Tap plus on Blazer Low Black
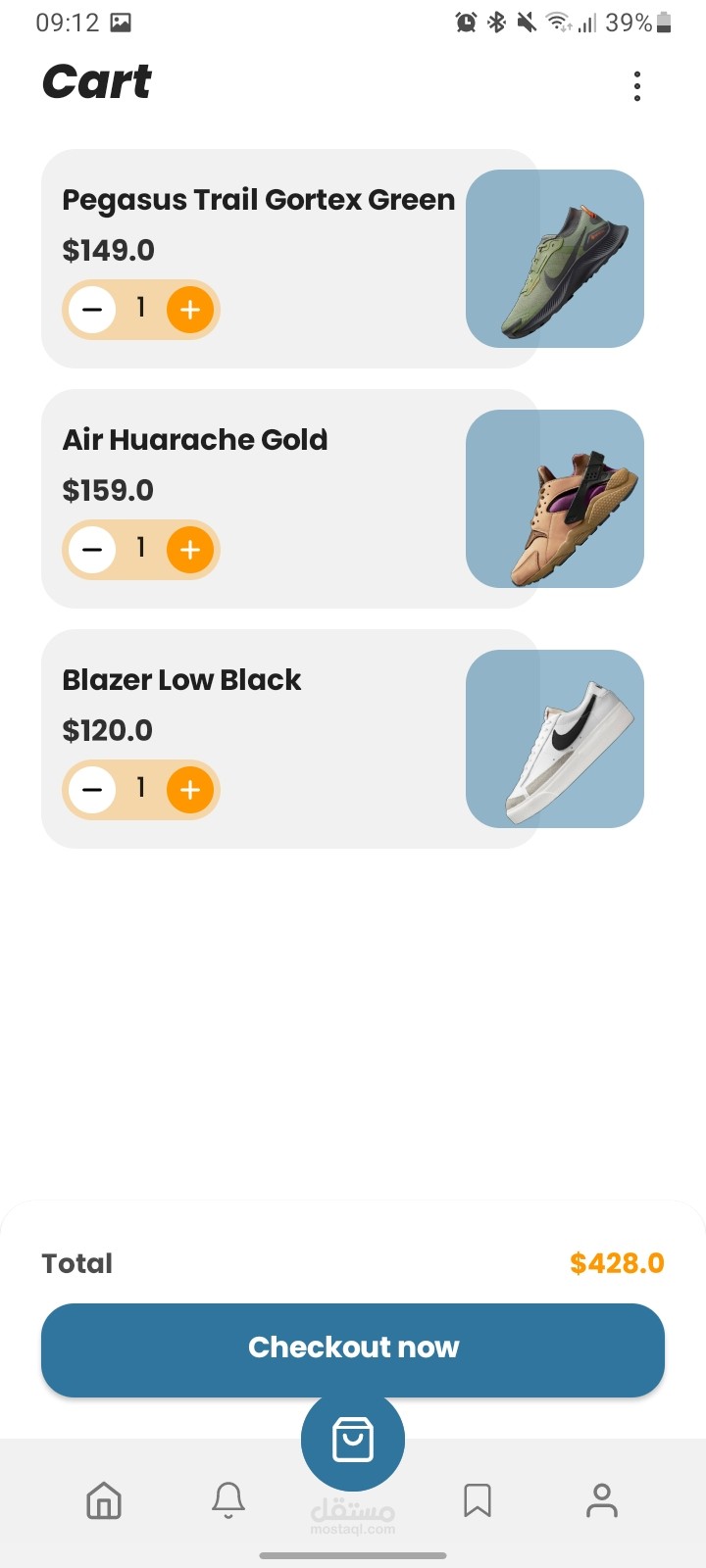The width and height of the screenshot is (706, 1568). coord(190,790)
